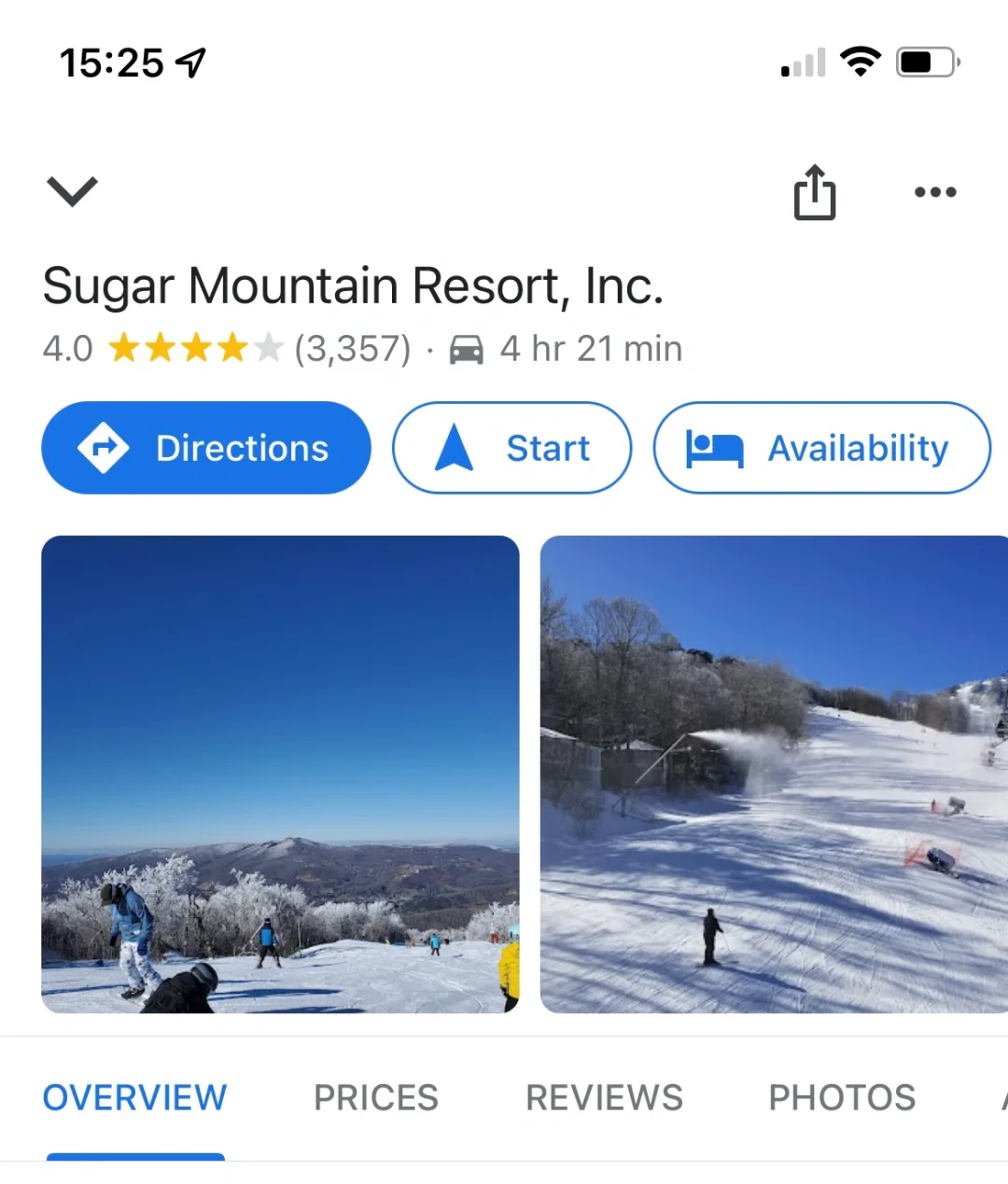Tap the navigation Start arrow icon
Screen dimensions: 1008x1184
pos(455,447)
